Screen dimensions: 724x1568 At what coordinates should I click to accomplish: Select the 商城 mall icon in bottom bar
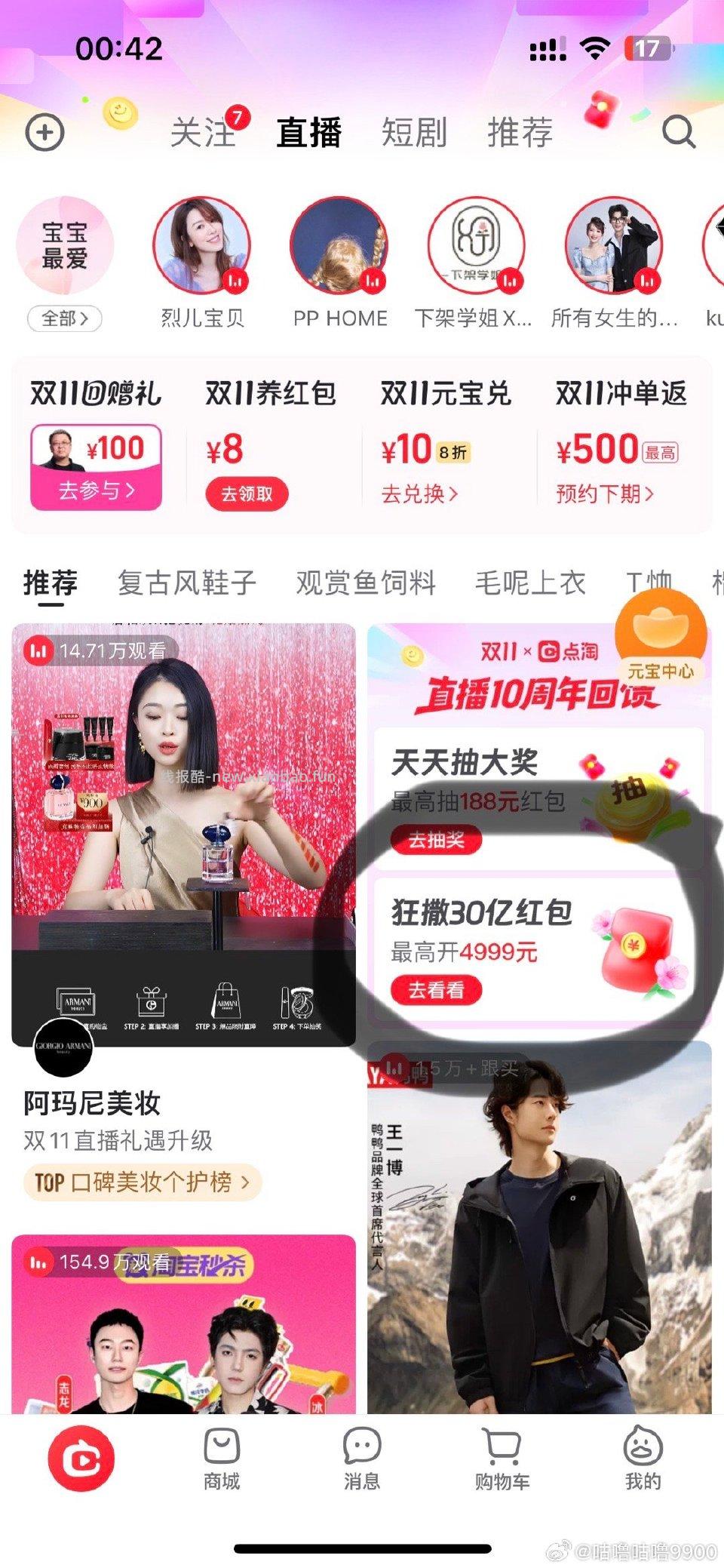(x=221, y=1456)
